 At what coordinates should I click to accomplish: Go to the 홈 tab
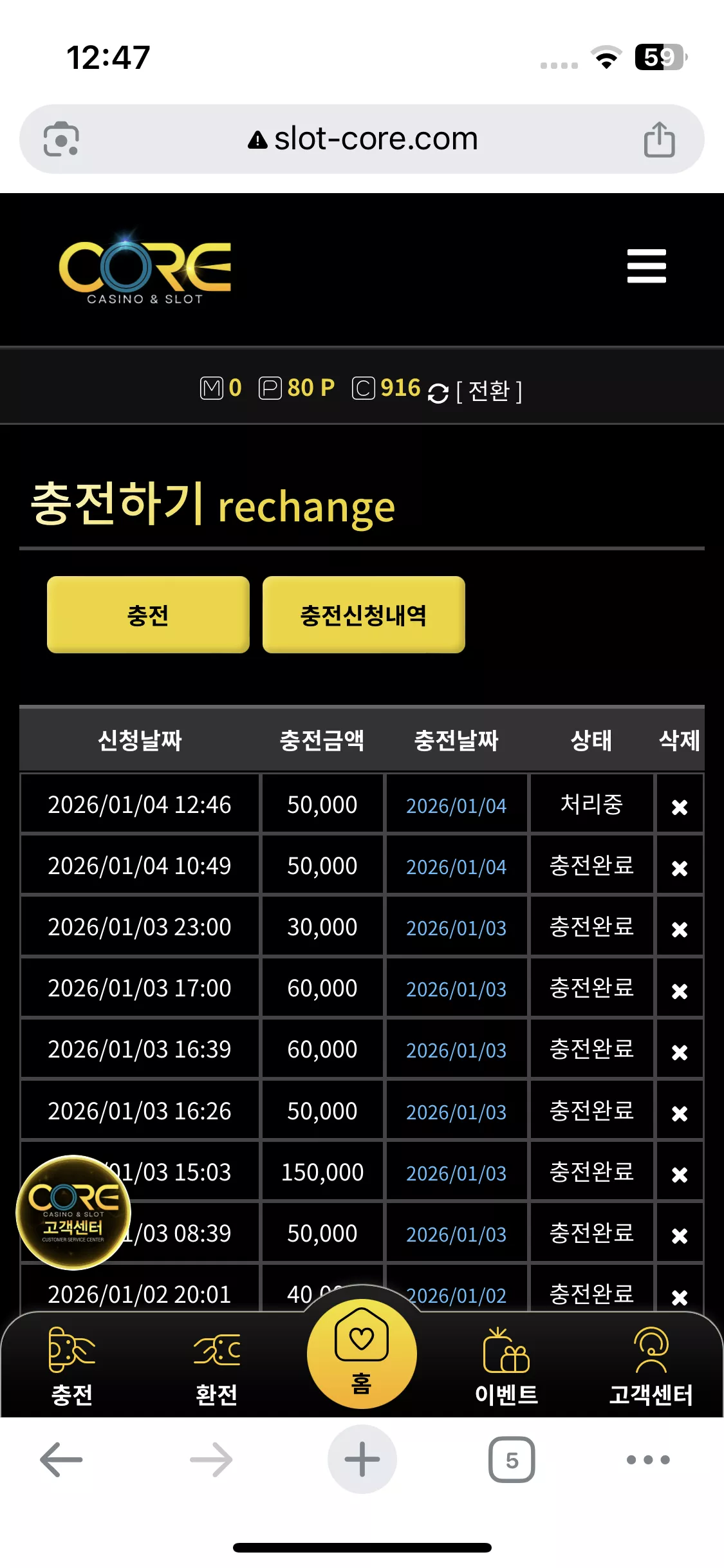[362, 1353]
